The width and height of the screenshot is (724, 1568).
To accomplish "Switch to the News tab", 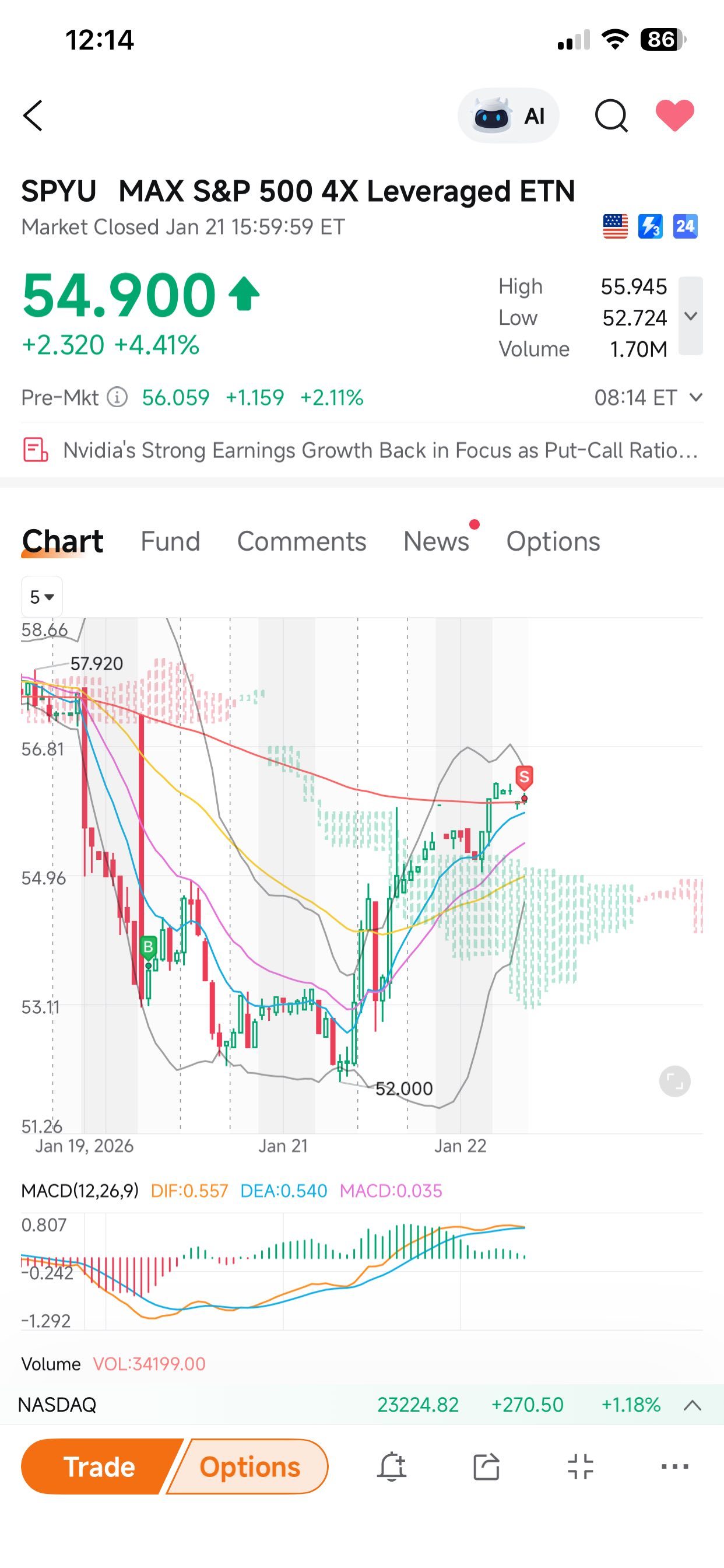I will 436,541.
